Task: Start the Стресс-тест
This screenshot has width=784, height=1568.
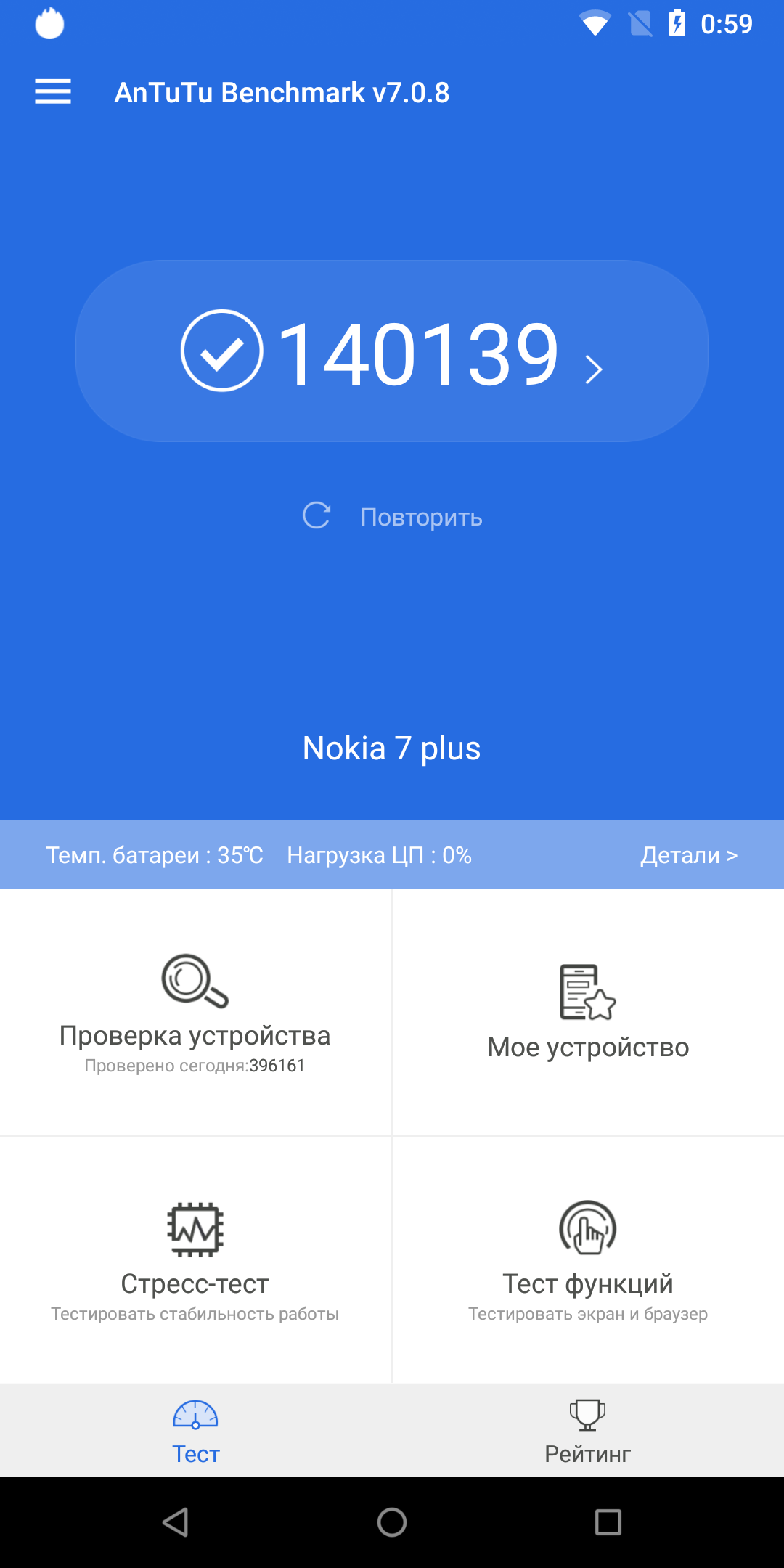Action: (x=195, y=1259)
